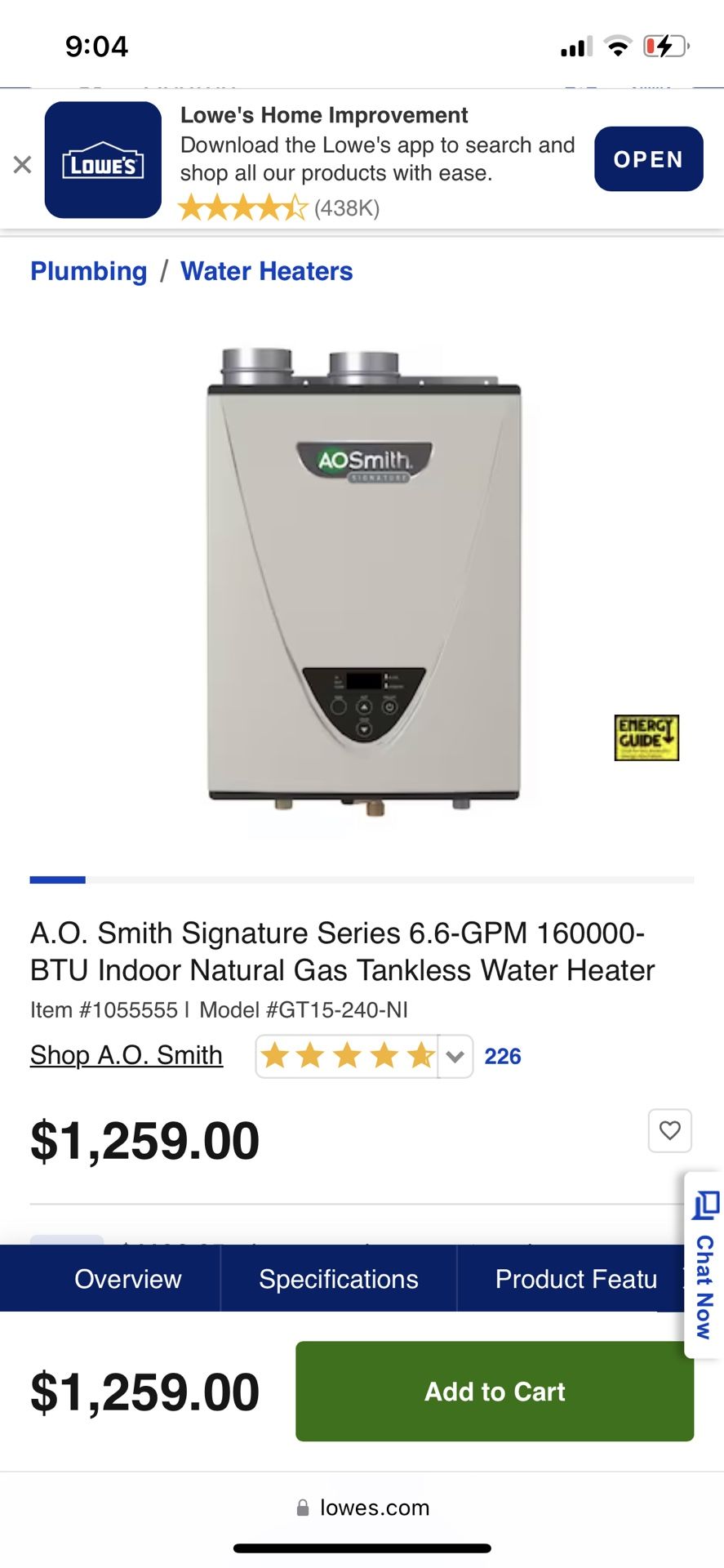The height and width of the screenshot is (1568, 724).
Task: Tap the Wi-Fi status icon
Action: coord(618,46)
